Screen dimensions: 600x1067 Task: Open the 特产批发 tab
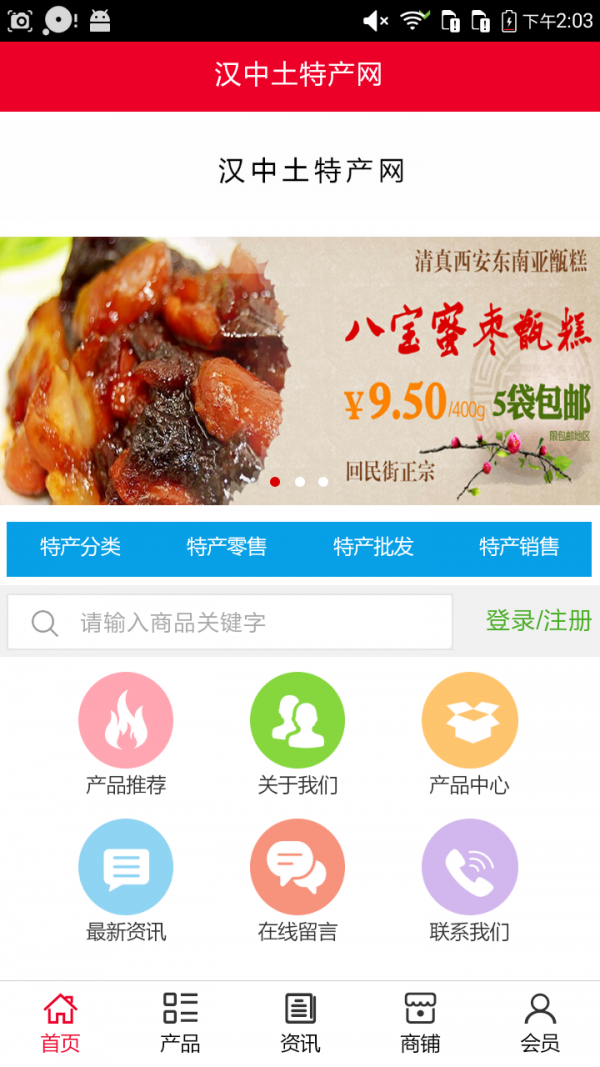373,547
